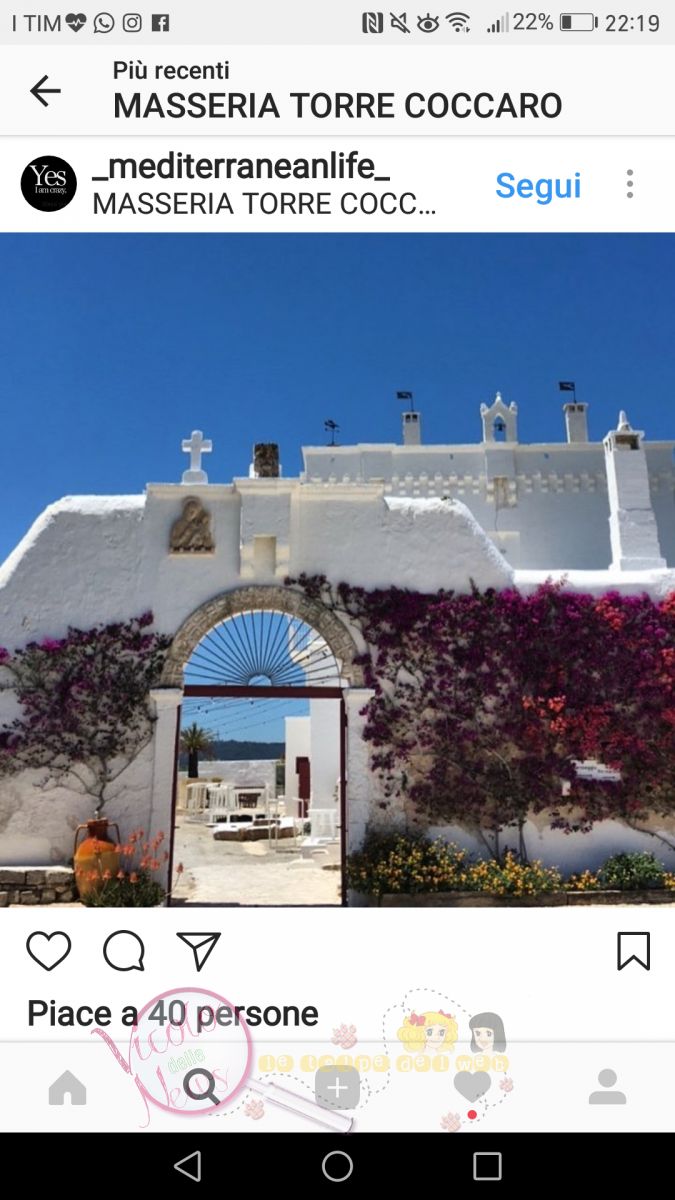
Task: Comment on this post
Action: tap(124, 951)
